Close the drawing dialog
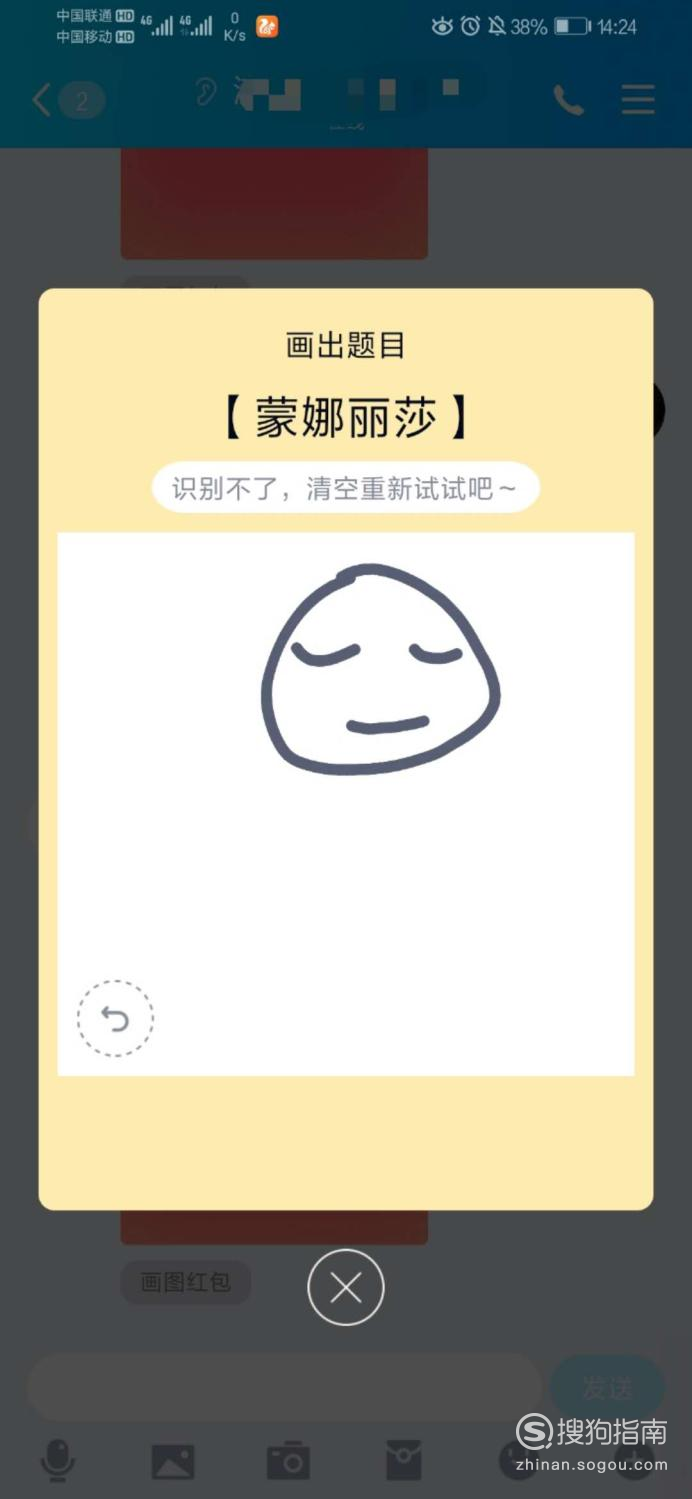The image size is (692, 1499). pyautogui.click(x=346, y=1288)
